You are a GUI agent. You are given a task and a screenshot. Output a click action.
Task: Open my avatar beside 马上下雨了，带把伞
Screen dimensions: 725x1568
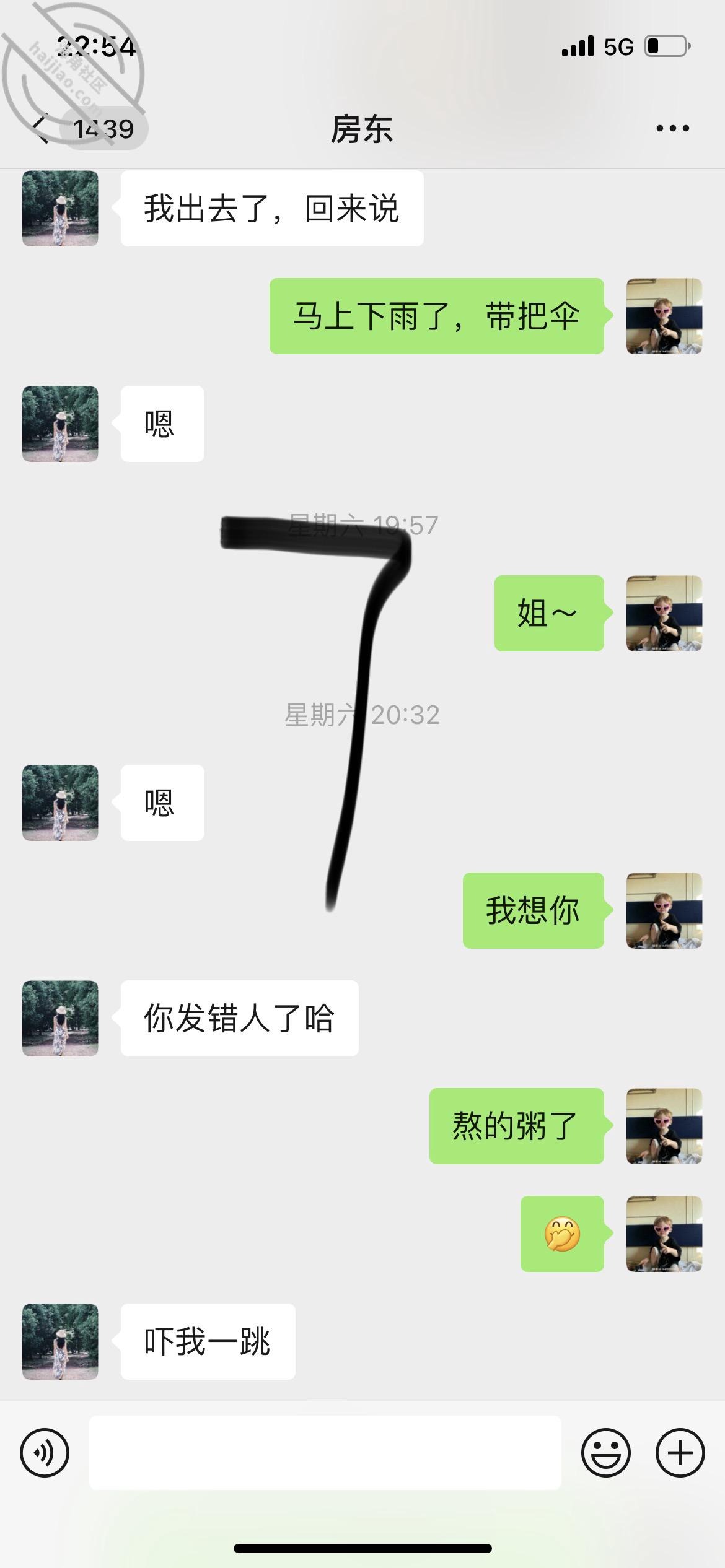664,316
